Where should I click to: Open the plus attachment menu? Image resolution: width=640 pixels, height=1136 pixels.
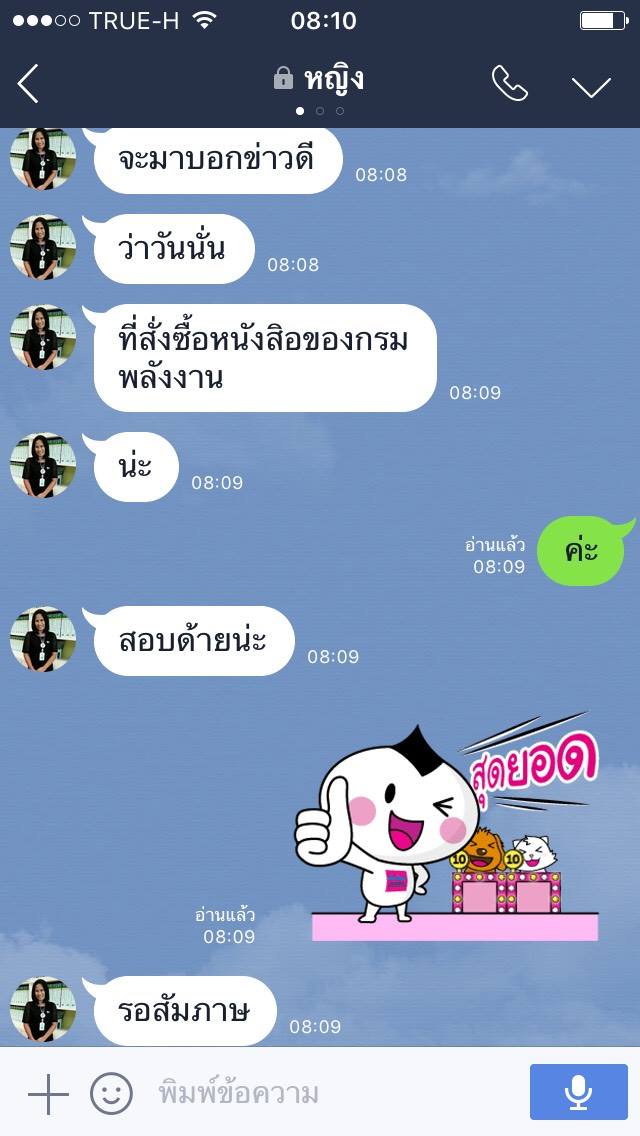tap(48, 1094)
